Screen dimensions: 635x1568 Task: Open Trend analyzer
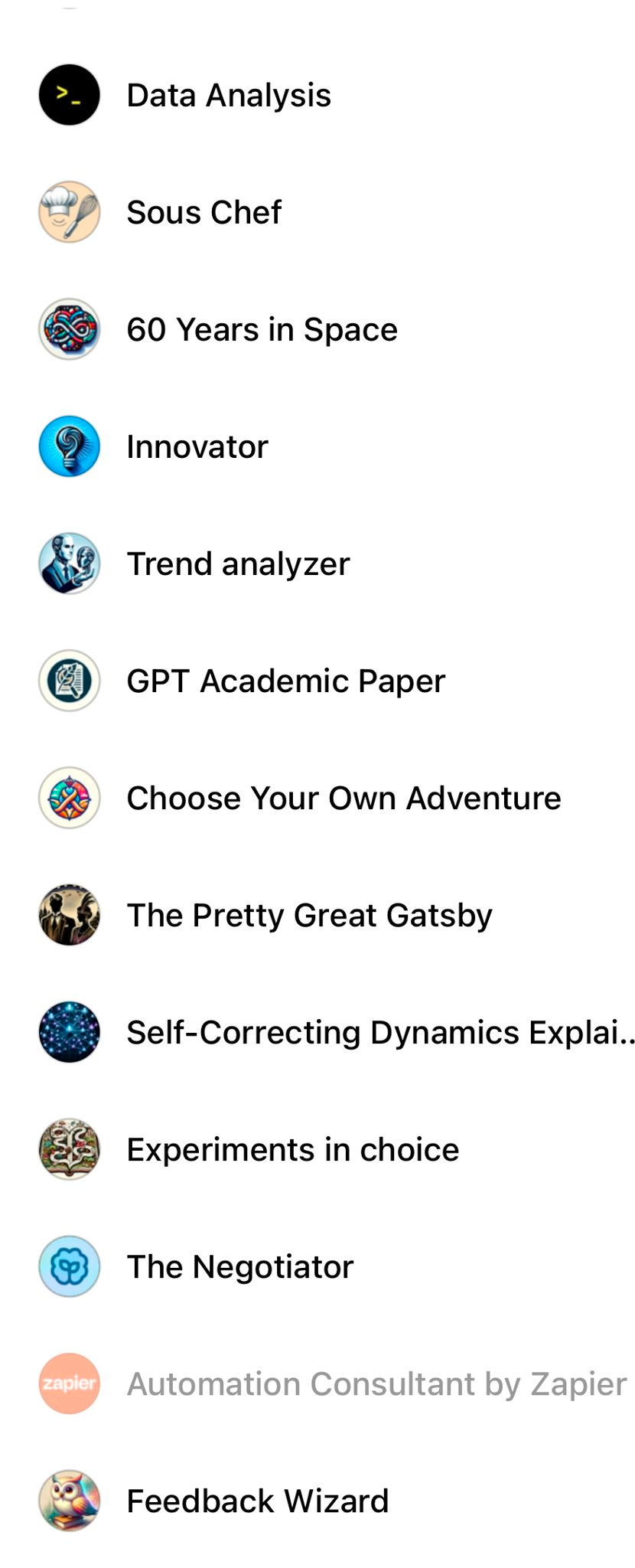(x=237, y=564)
